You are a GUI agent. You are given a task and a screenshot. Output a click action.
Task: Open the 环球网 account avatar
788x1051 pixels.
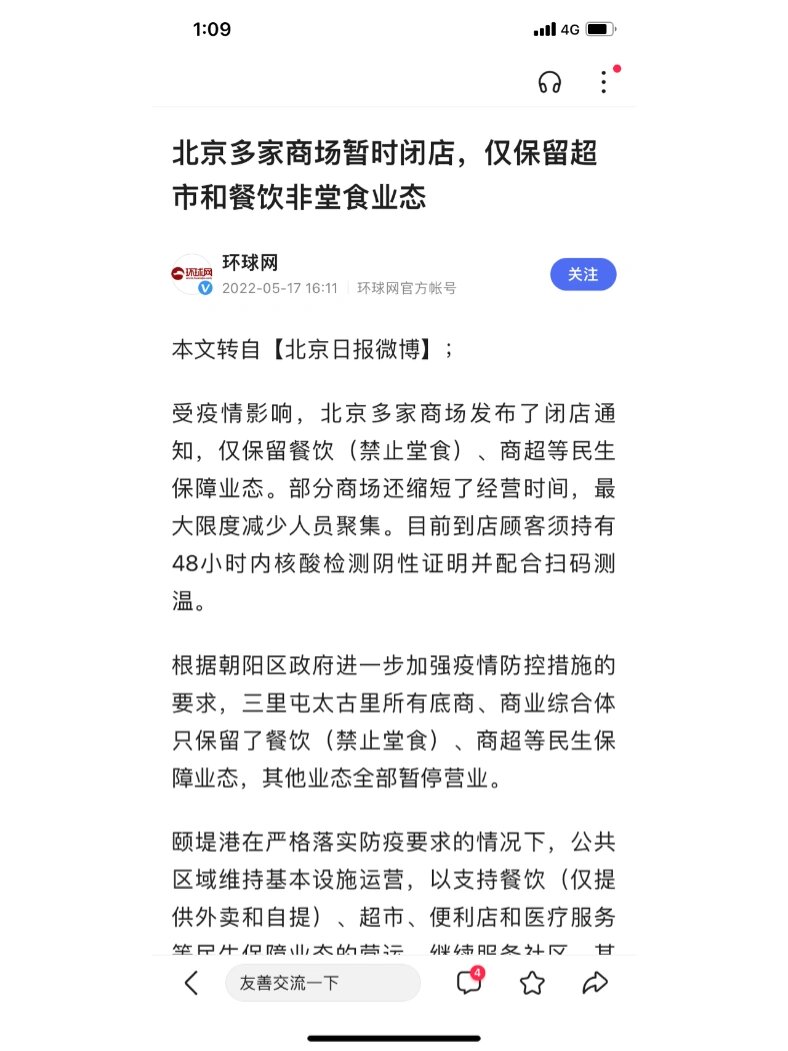click(192, 274)
